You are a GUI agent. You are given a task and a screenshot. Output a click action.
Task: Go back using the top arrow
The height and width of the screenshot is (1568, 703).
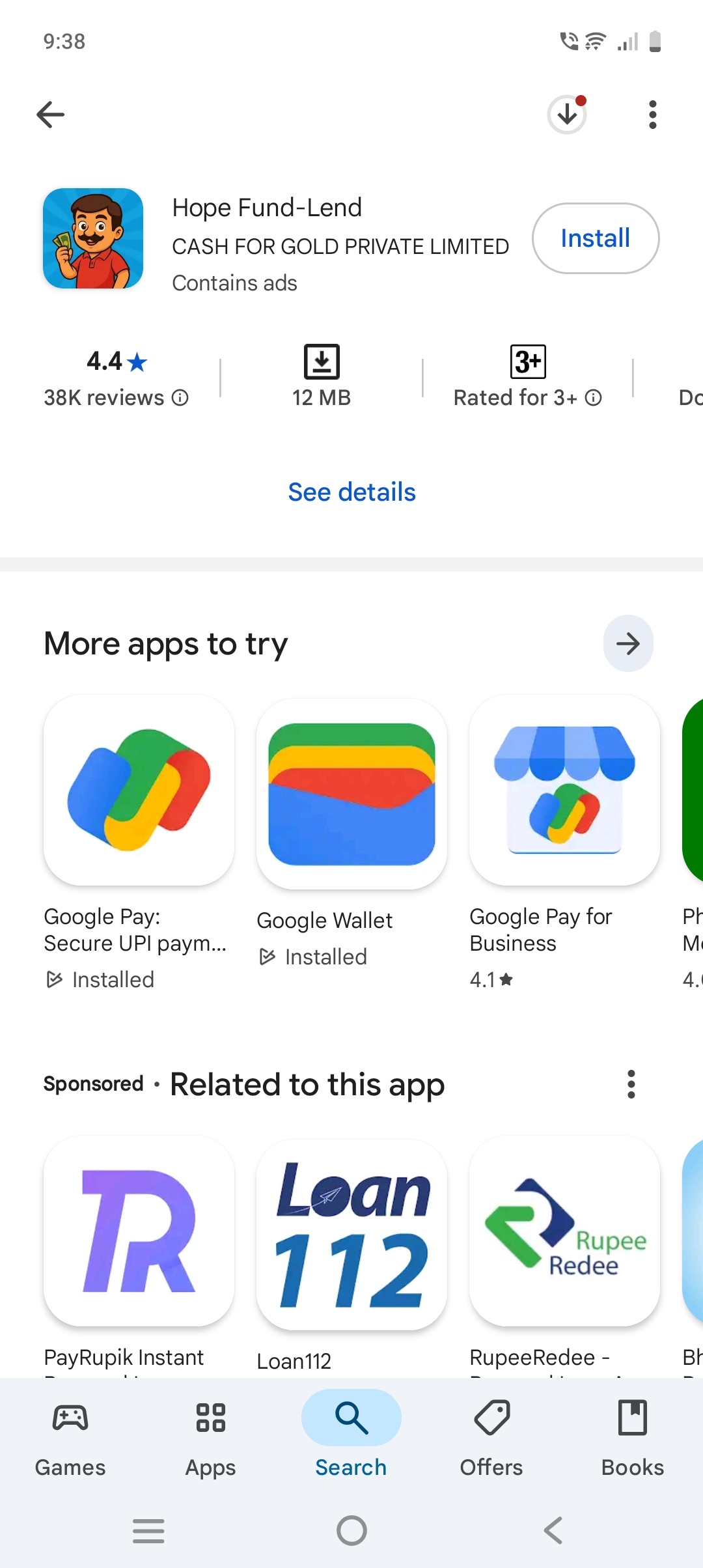(x=50, y=115)
